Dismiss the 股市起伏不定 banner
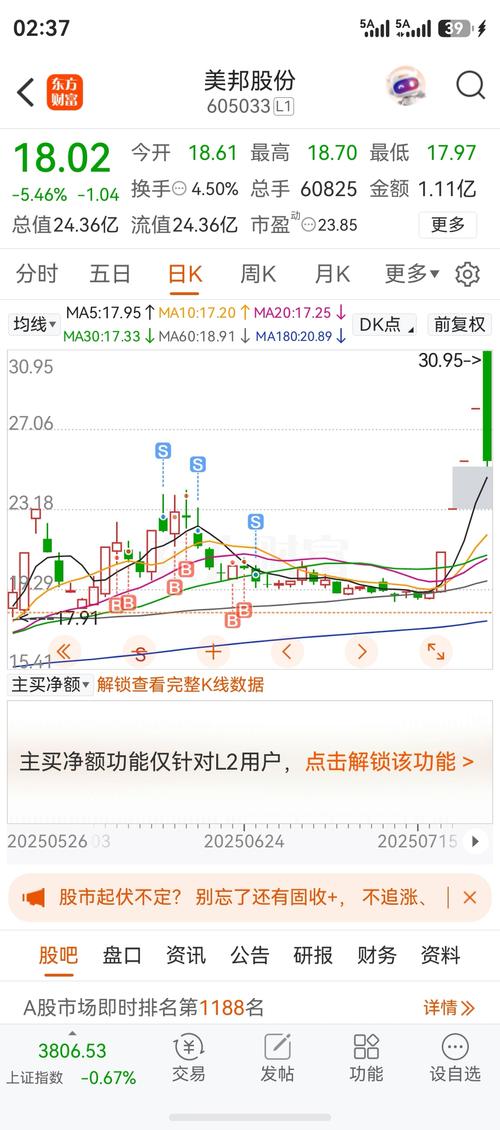The width and height of the screenshot is (500, 1130). 470,897
